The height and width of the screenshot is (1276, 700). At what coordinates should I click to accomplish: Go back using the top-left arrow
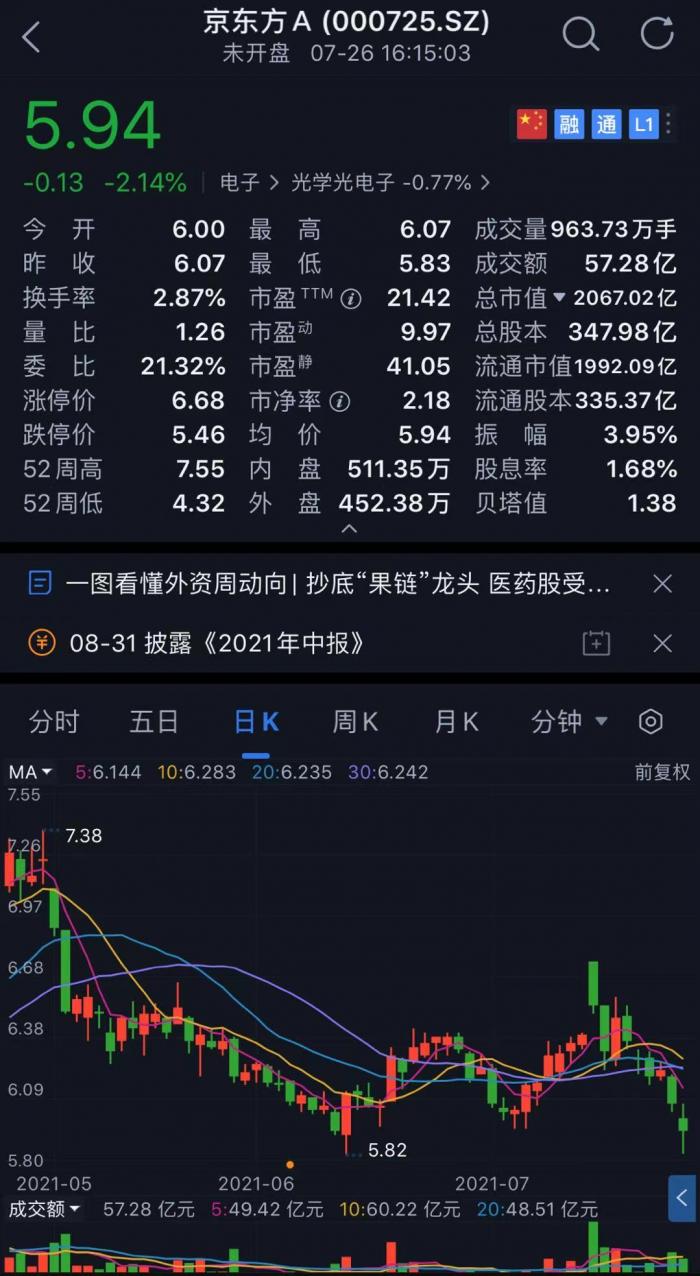click(x=31, y=37)
